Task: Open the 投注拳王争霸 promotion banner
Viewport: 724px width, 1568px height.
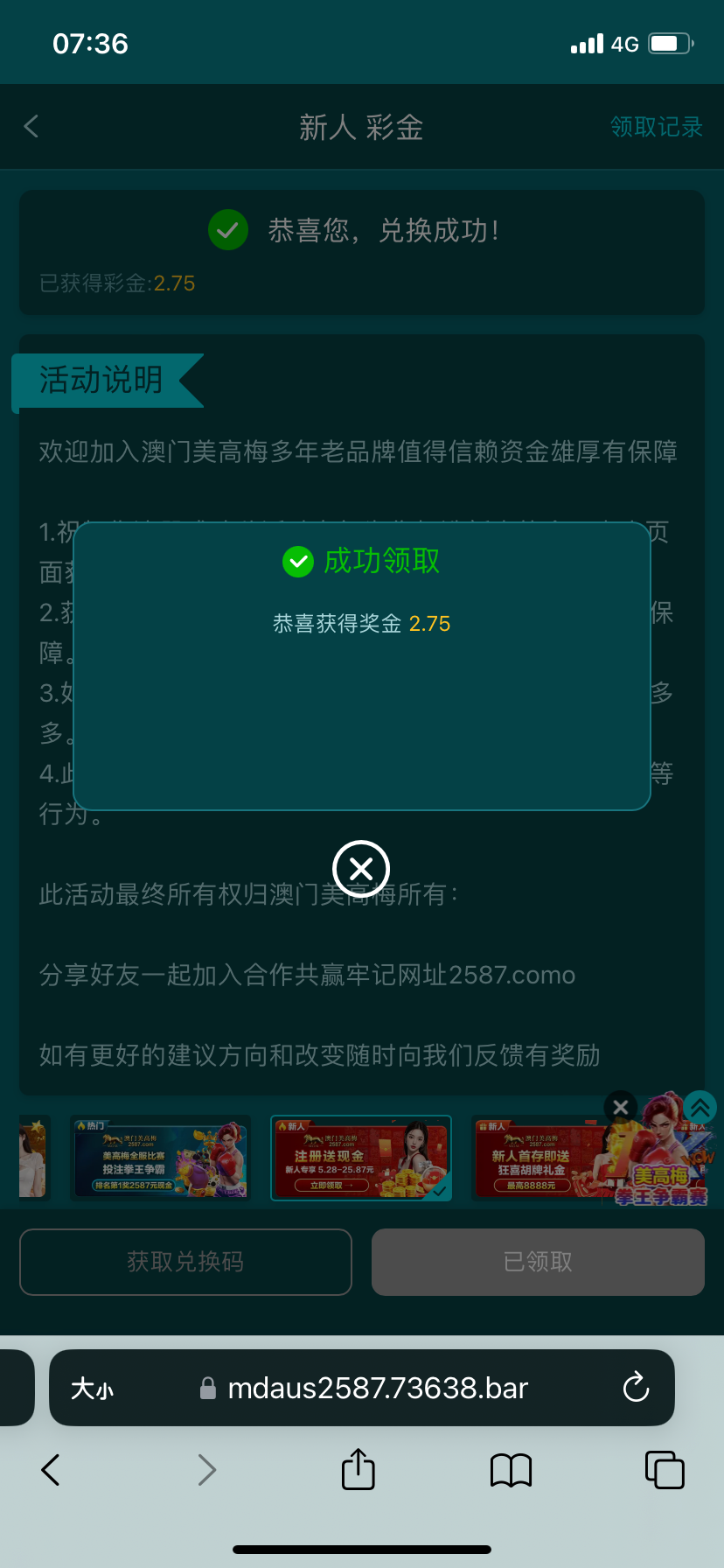Action: point(161,1158)
